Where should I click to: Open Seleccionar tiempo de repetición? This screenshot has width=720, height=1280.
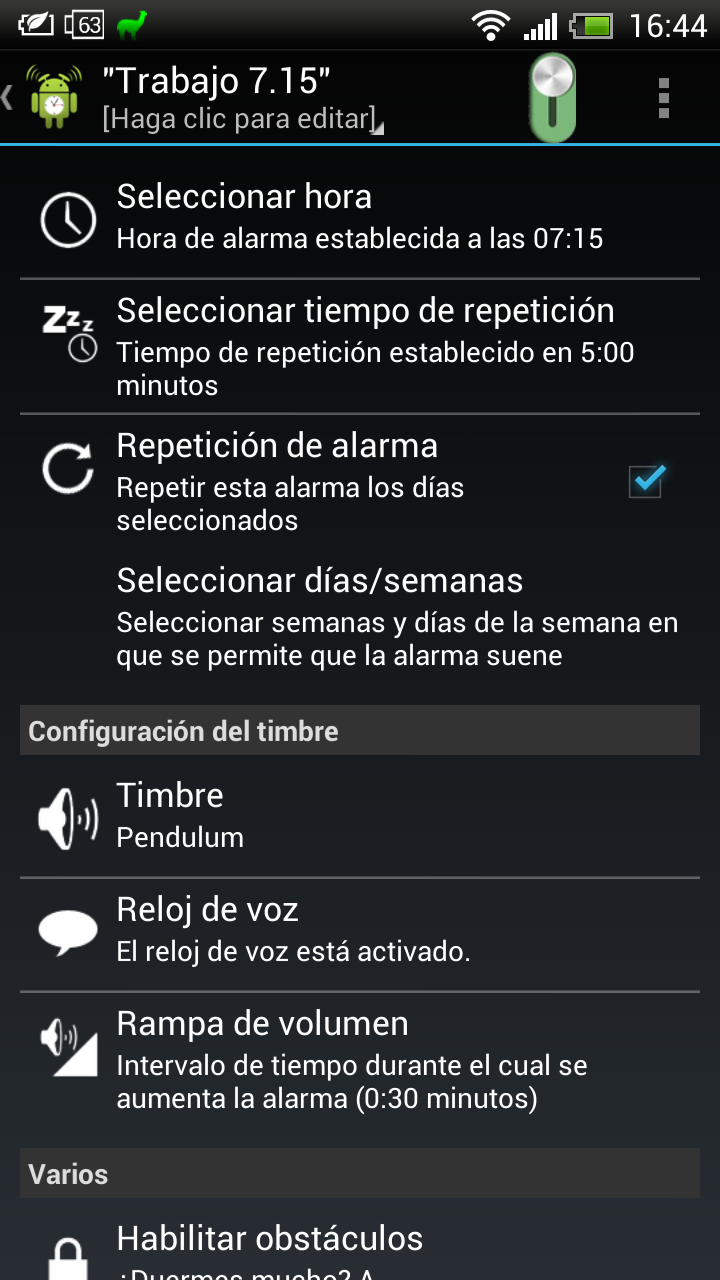pyautogui.click(x=360, y=347)
